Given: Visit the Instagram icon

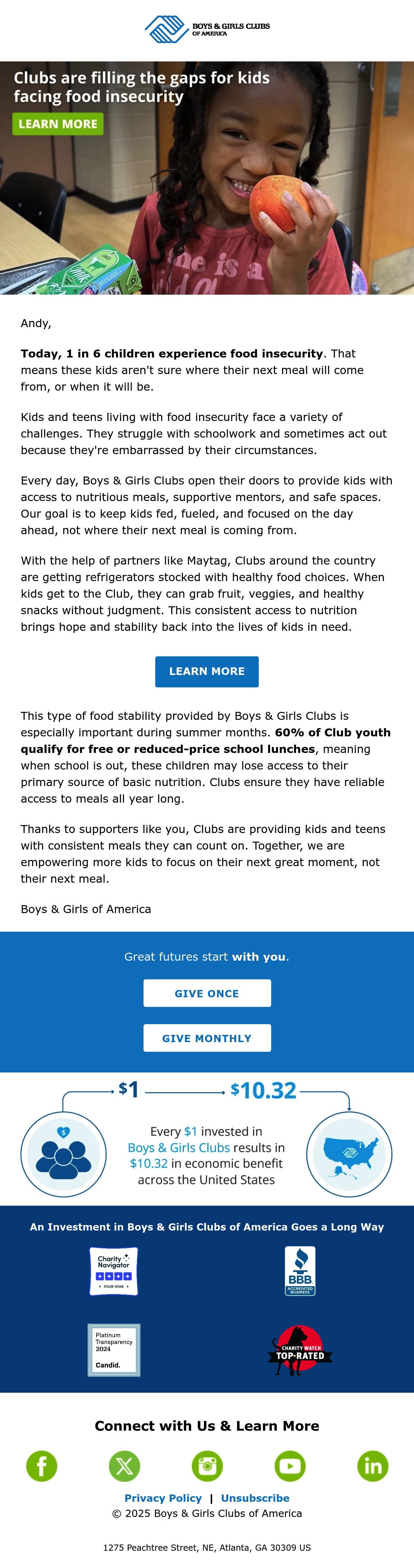Looking at the screenshot, I should pos(207,1466).
